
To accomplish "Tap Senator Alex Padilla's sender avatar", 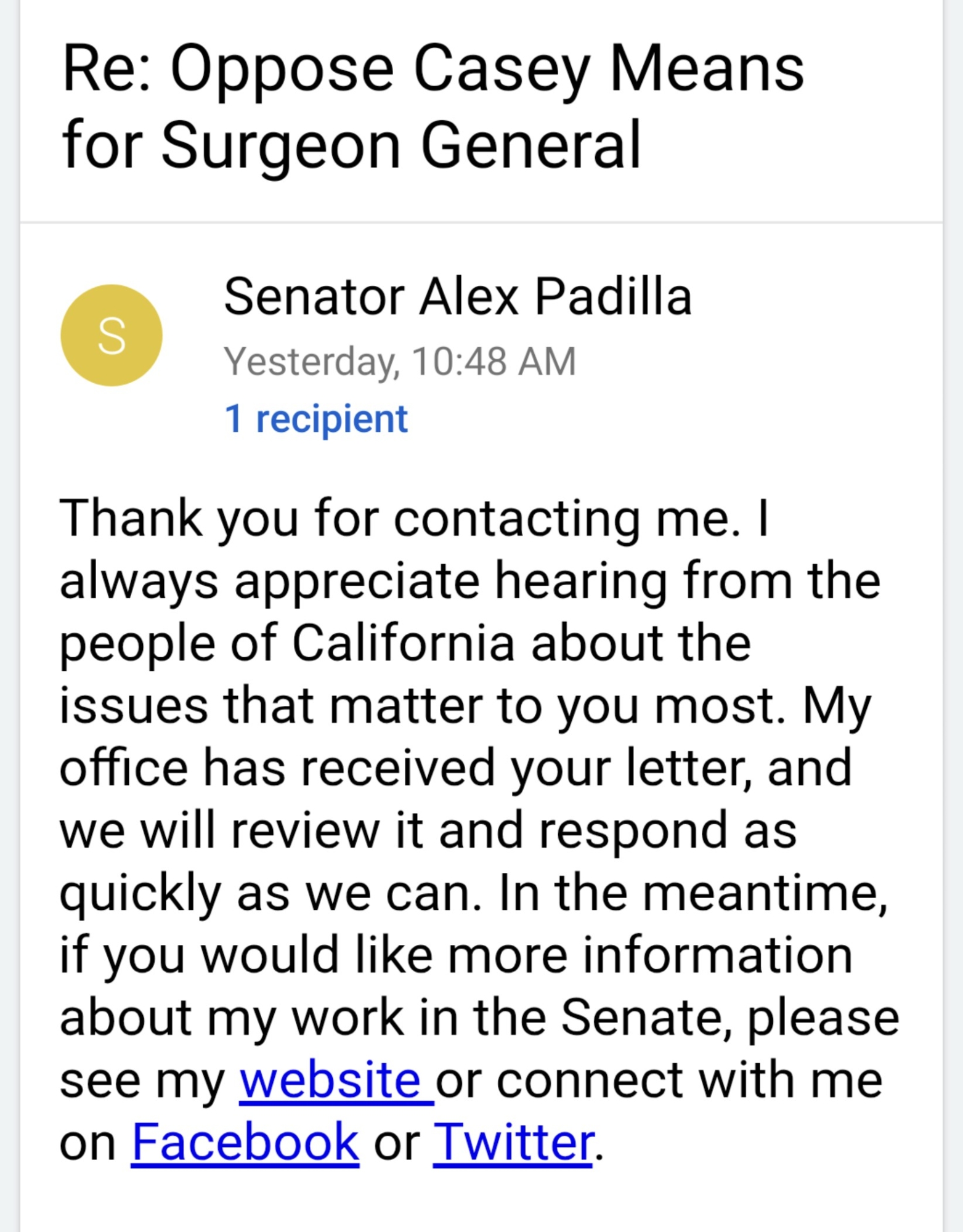I will pos(112,336).
